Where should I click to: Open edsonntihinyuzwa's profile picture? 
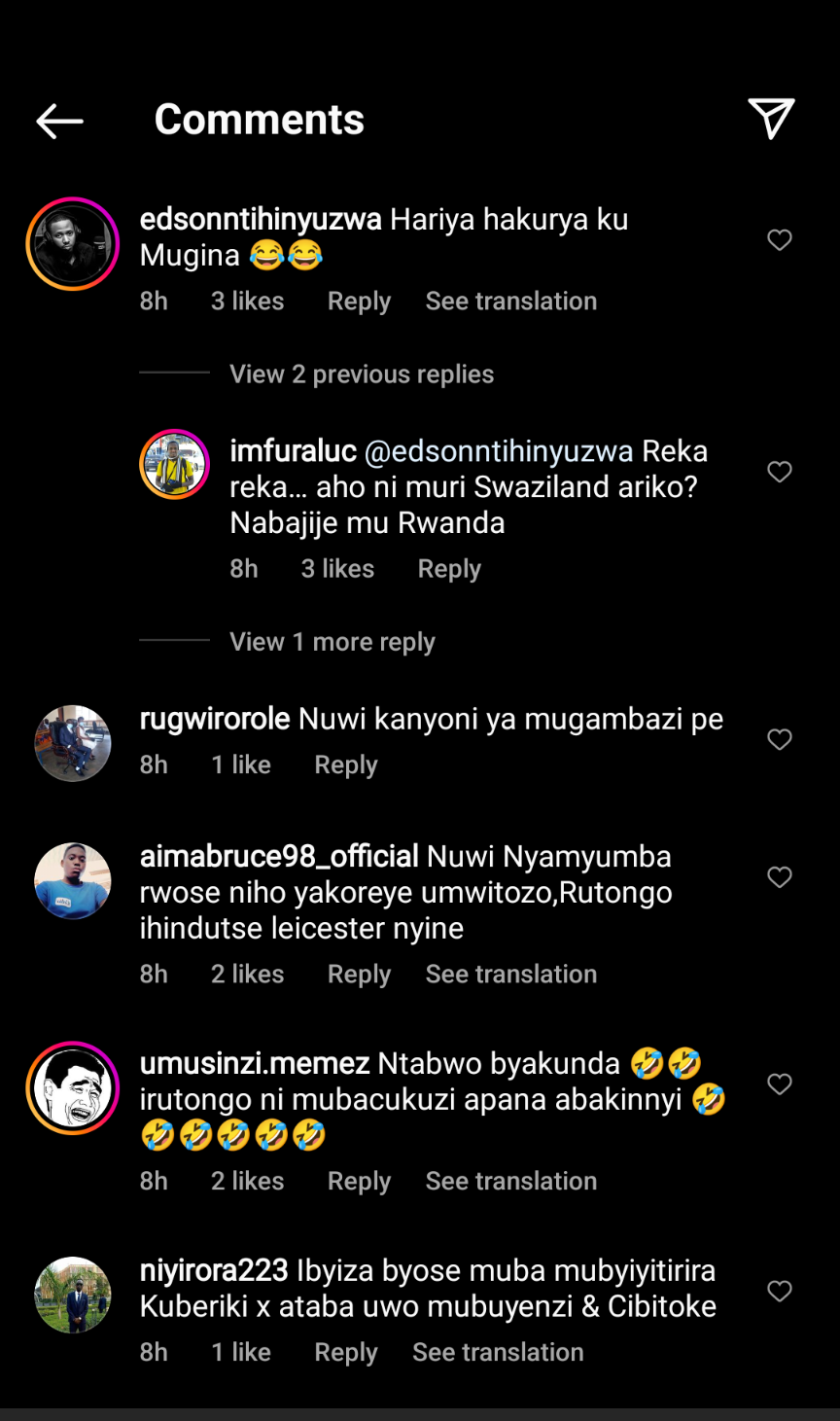(73, 243)
